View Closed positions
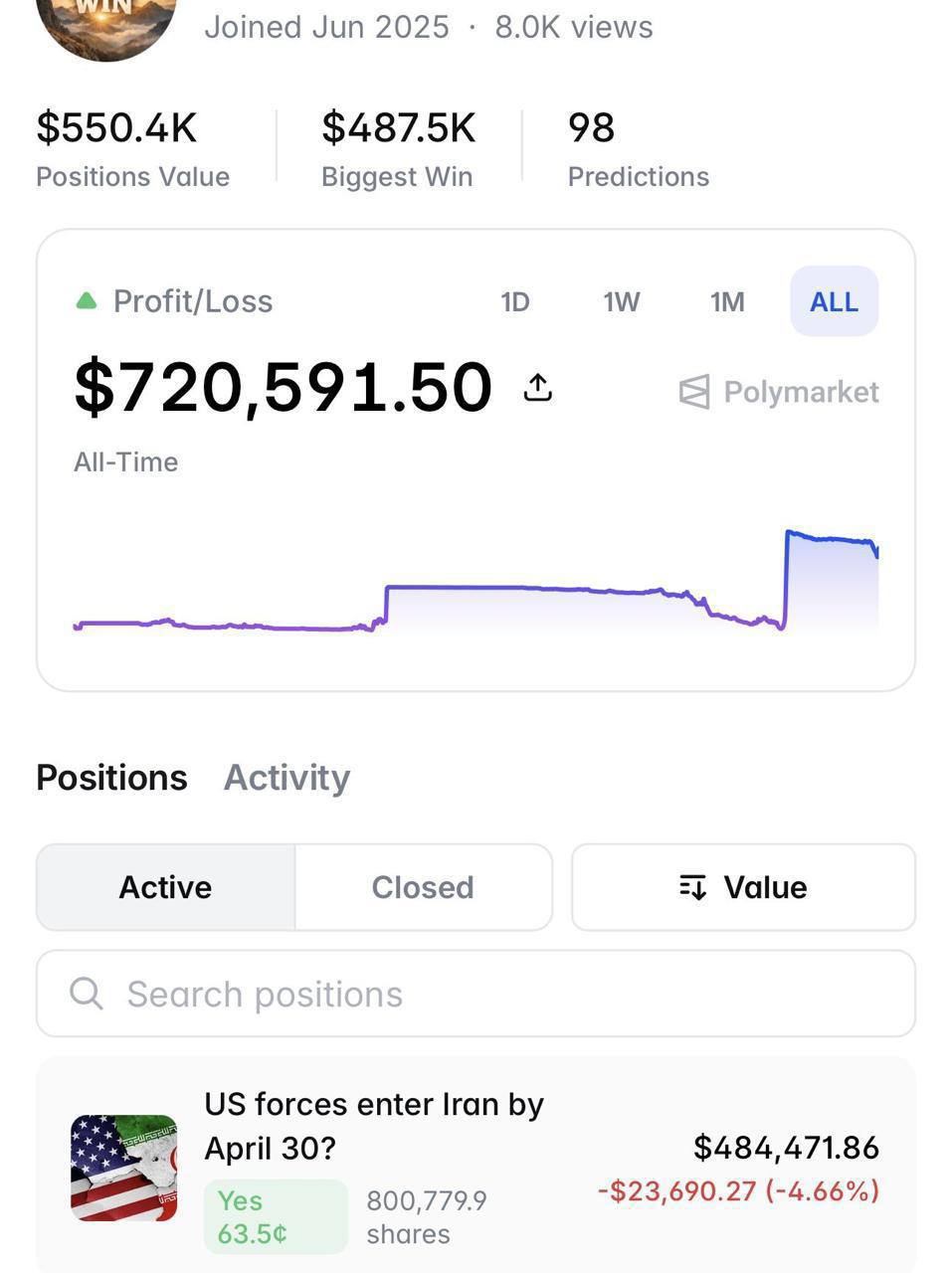Screen dimensions: 952x1273 pos(423,887)
